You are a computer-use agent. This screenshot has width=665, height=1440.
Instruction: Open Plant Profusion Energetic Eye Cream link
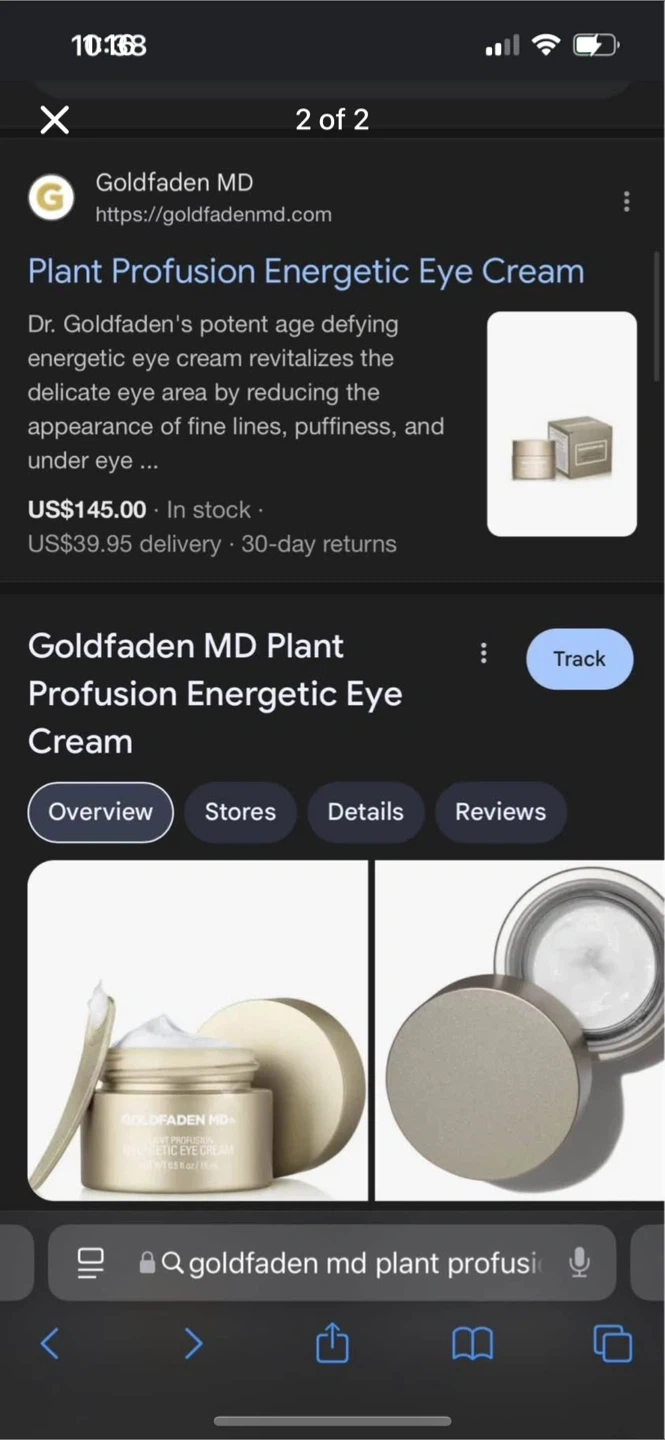(x=306, y=272)
